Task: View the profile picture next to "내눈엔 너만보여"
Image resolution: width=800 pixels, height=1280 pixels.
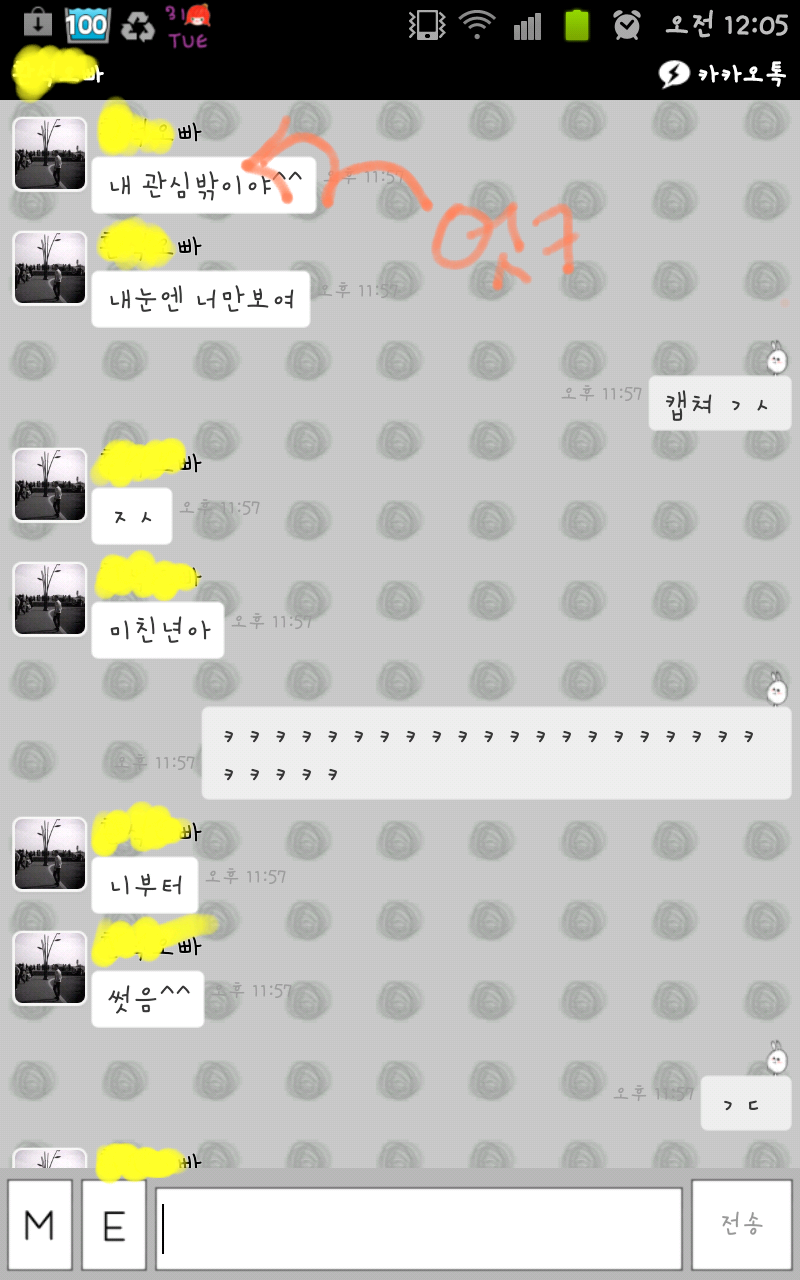Action: [50, 268]
